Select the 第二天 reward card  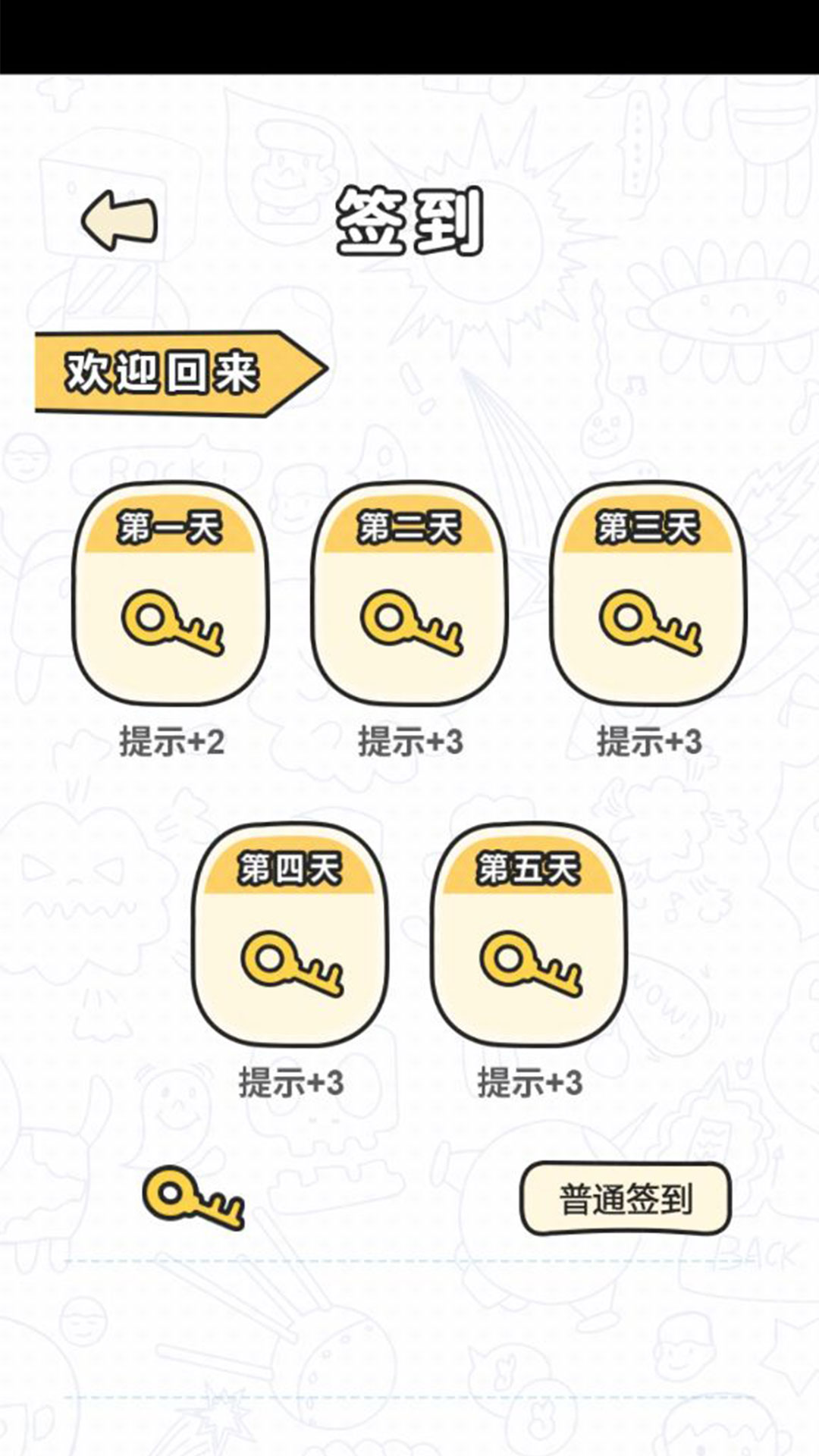coord(409,594)
